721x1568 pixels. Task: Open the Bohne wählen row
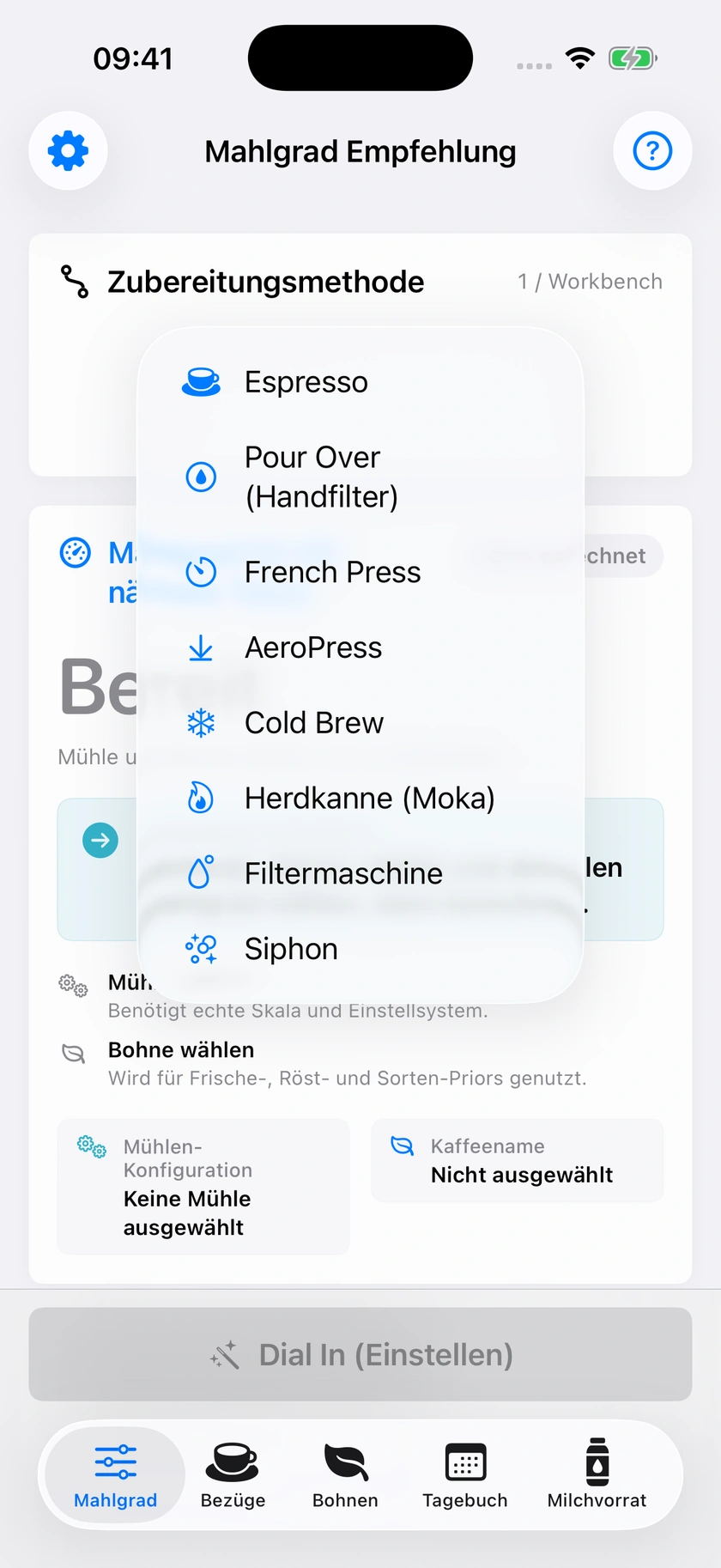[x=360, y=1064]
